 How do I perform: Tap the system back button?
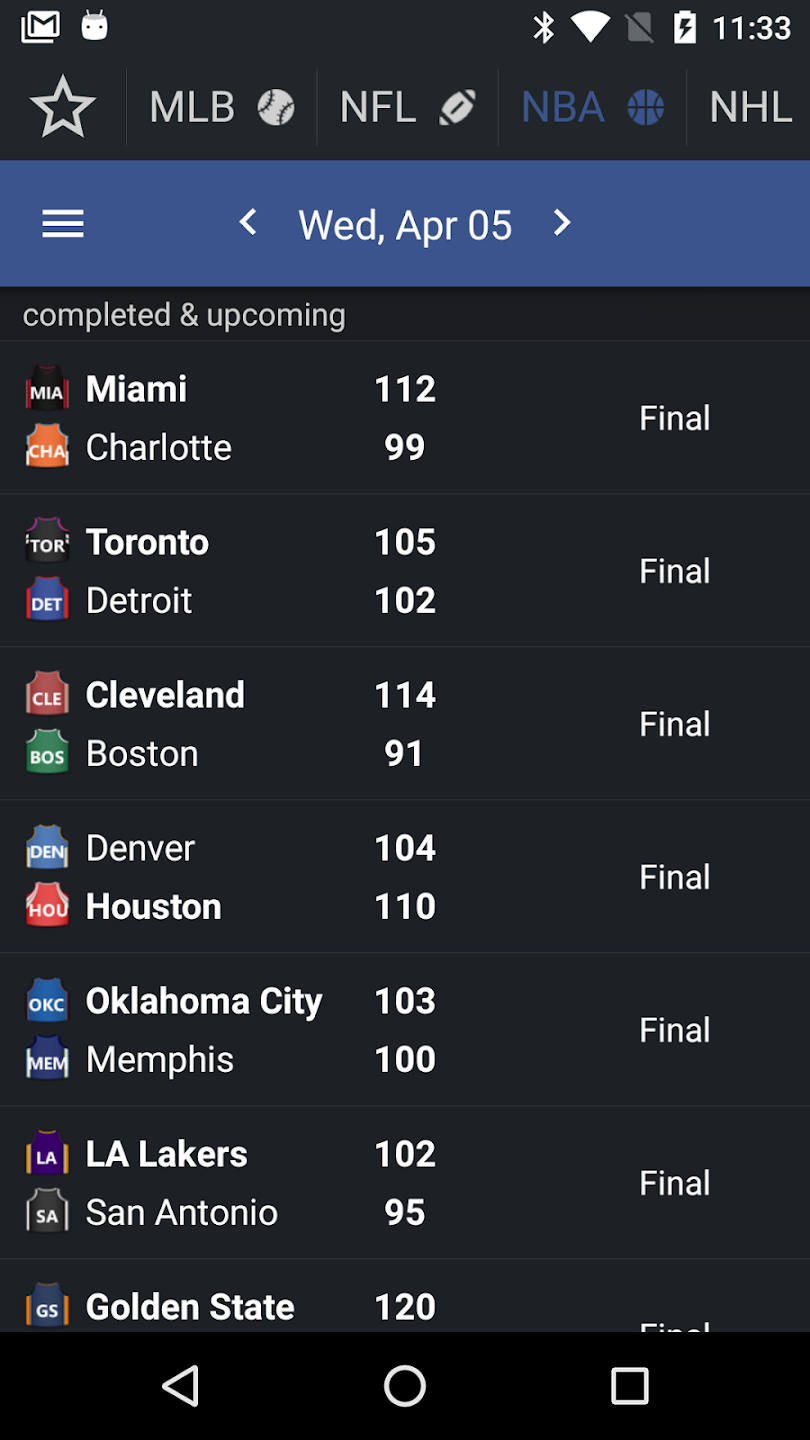pyautogui.click(x=181, y=1386)
